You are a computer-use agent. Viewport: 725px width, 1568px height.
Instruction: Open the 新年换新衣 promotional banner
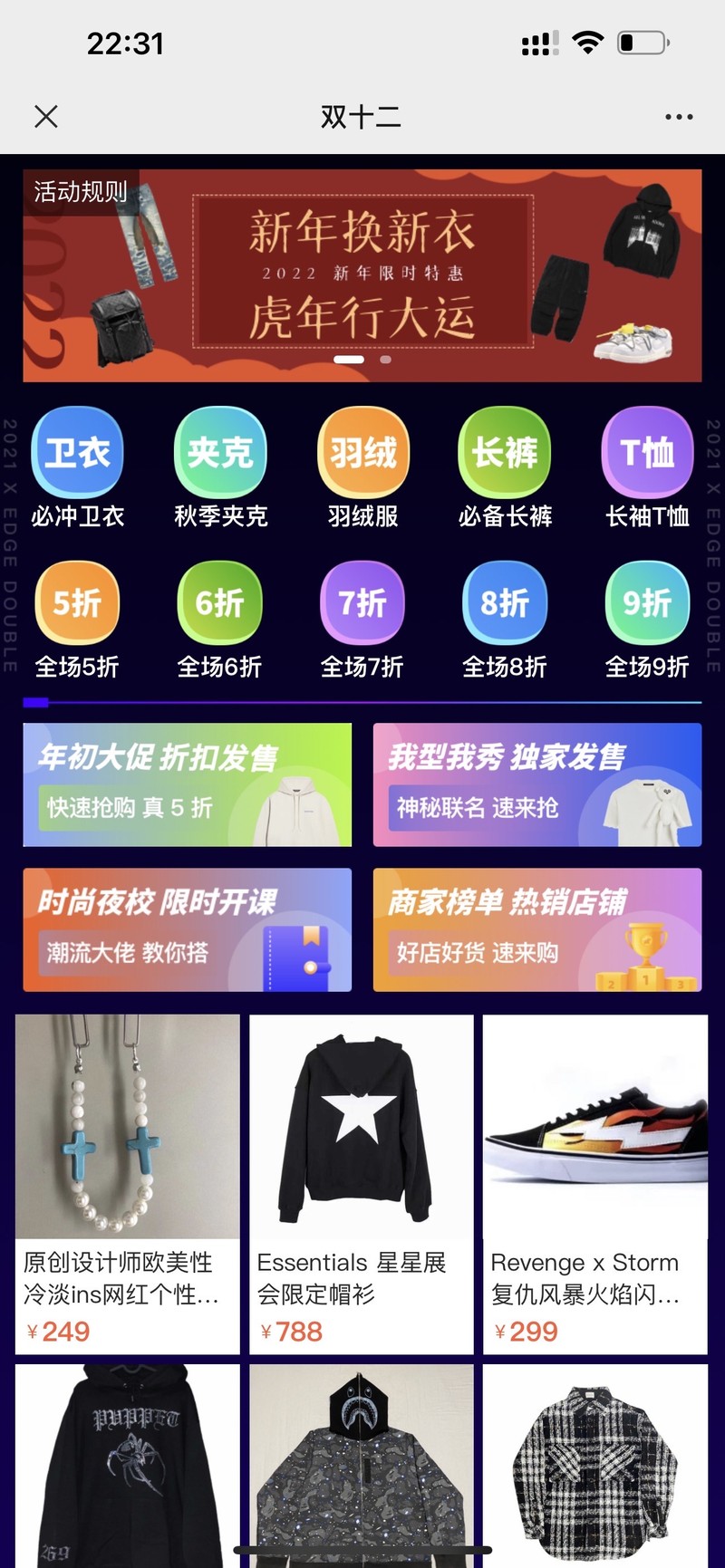[362, 275]
